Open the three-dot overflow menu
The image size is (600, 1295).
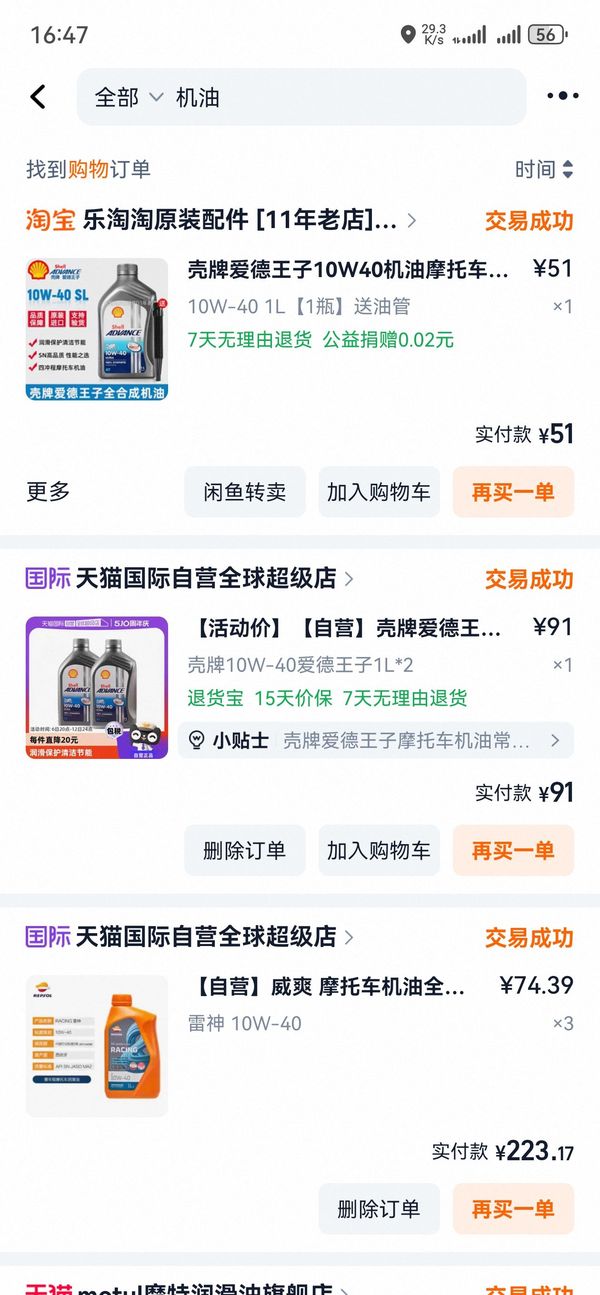click(x=563, y=97)
